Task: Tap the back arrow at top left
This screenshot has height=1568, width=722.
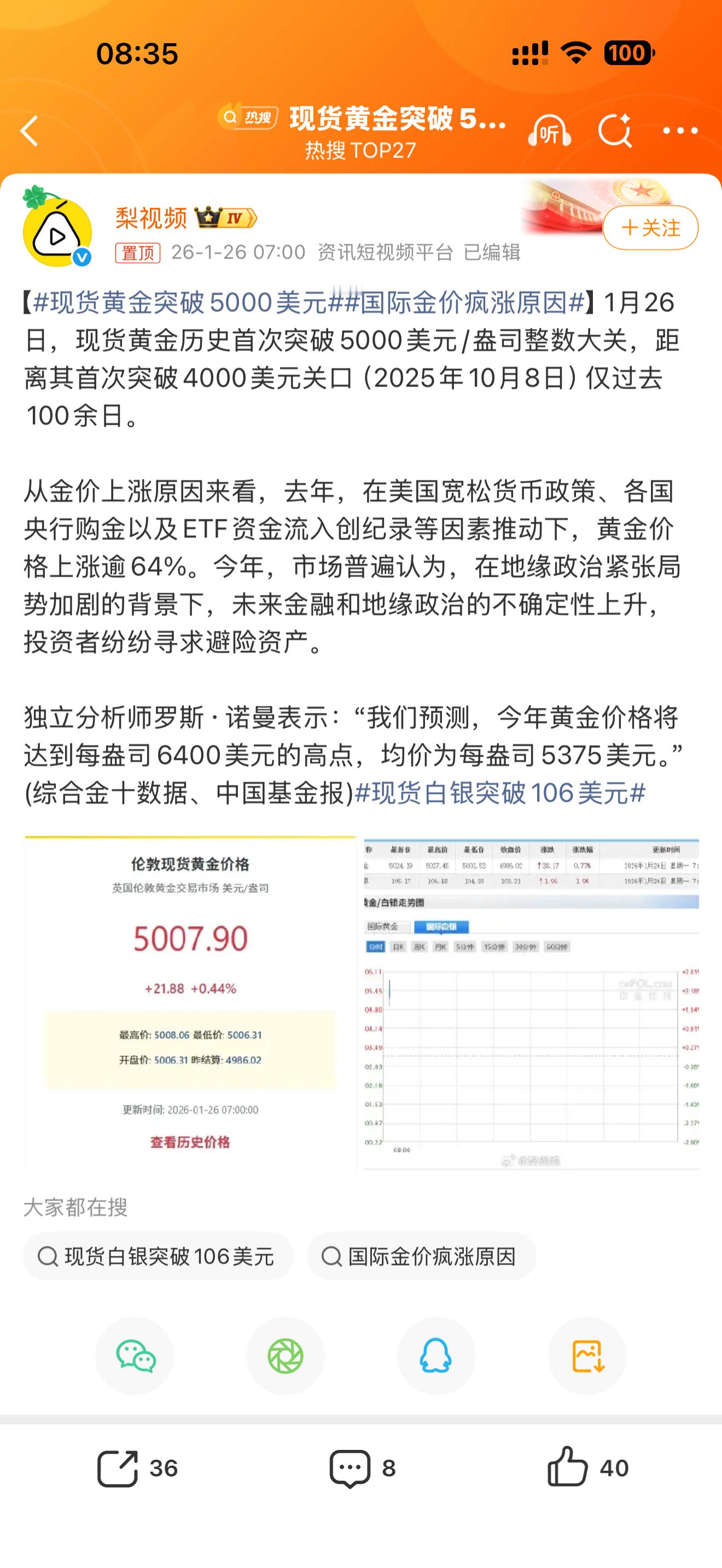Action: pyautogui.click(x=29, y=131)
